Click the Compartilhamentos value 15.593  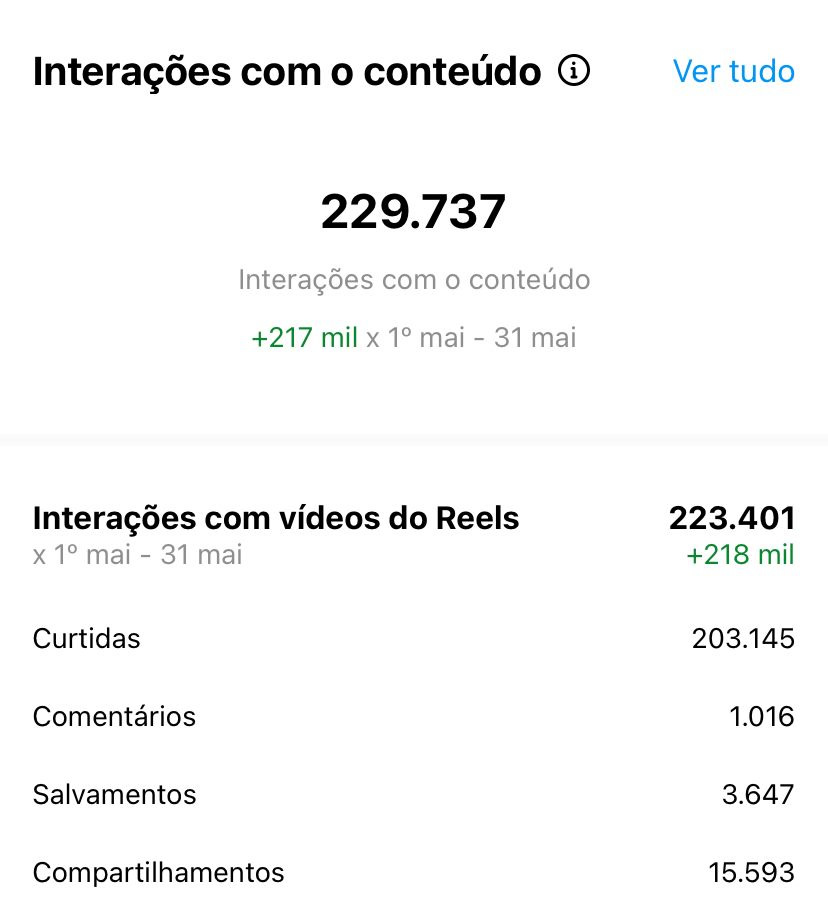tap(751, 872)
